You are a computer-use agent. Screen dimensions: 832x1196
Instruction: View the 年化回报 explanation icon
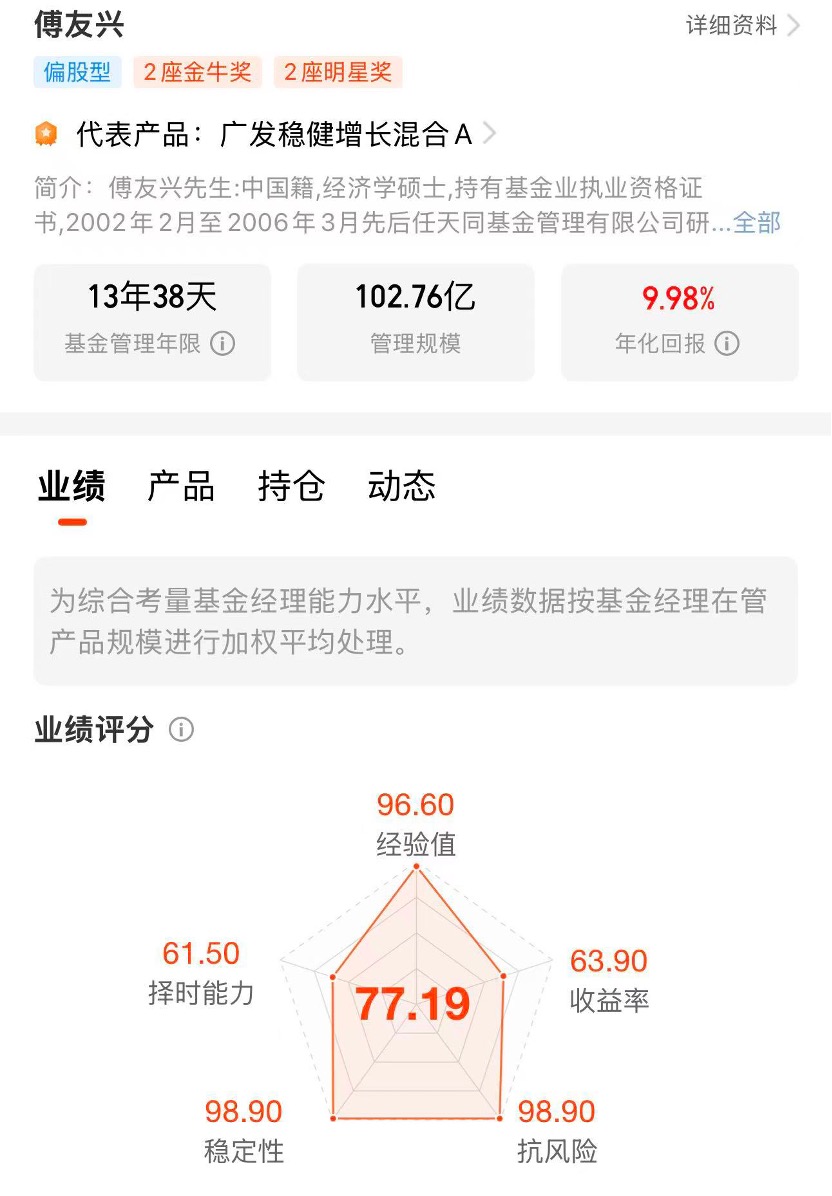click(x=729, y=344)
